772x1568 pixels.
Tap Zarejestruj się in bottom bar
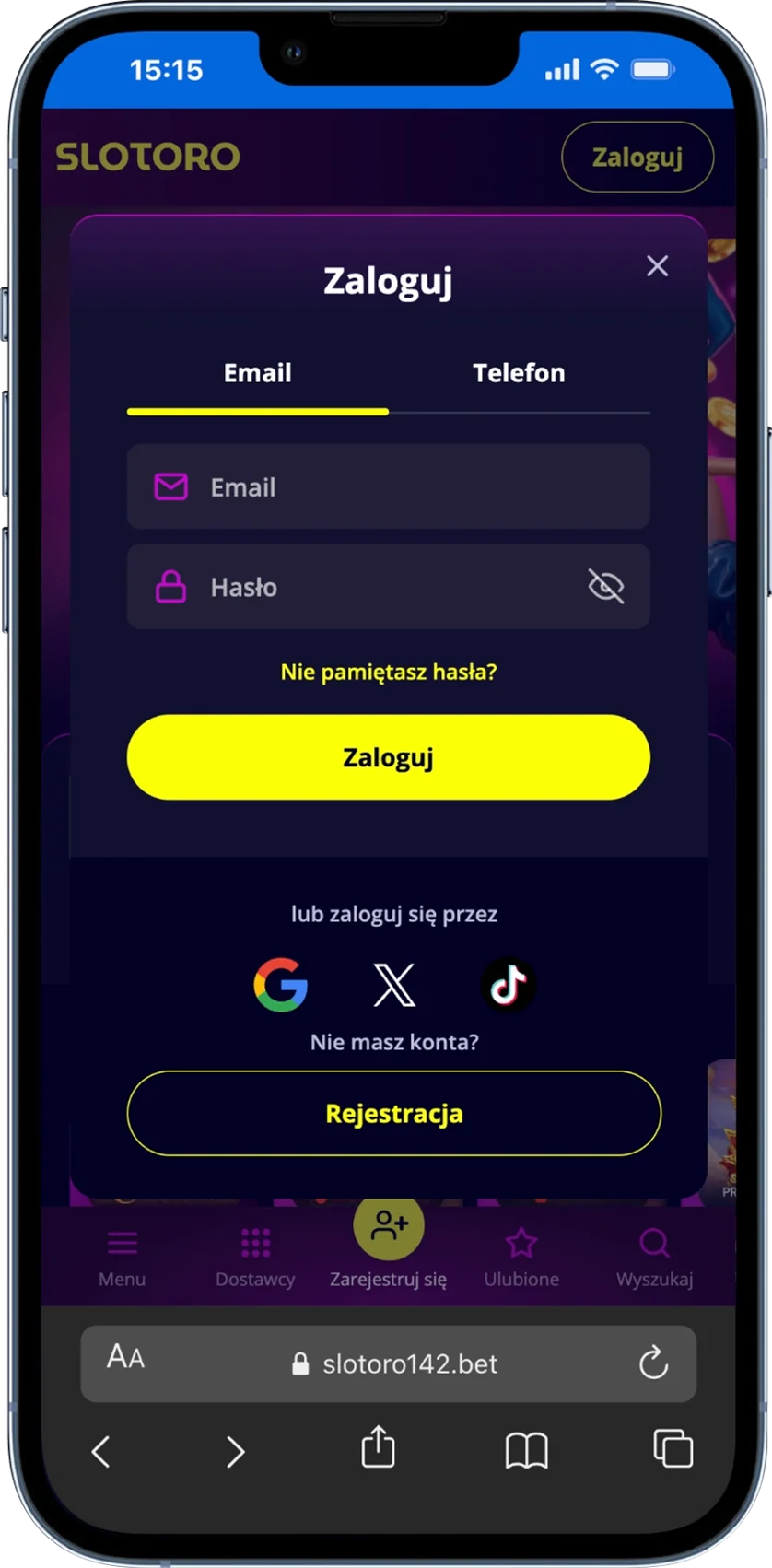(388, 1239)
